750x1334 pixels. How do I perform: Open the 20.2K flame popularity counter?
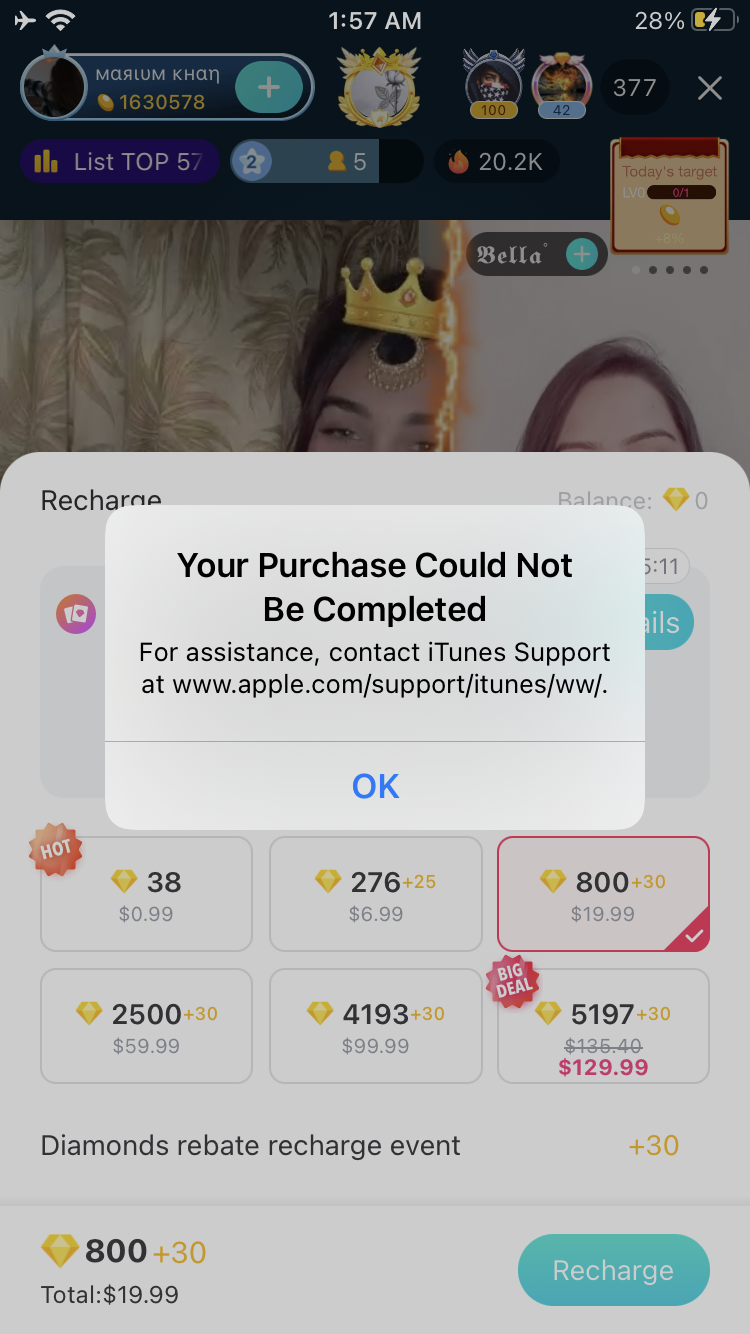coord(496,162)
